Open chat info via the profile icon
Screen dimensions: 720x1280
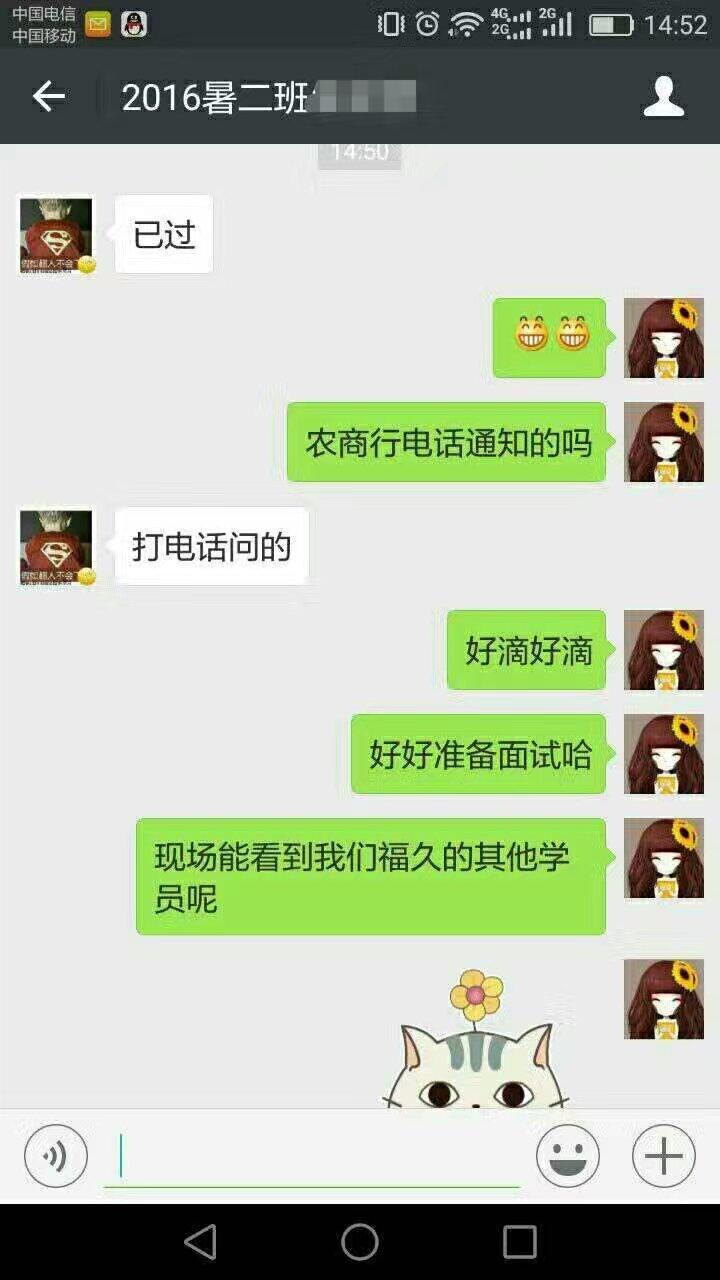[663, 97]
